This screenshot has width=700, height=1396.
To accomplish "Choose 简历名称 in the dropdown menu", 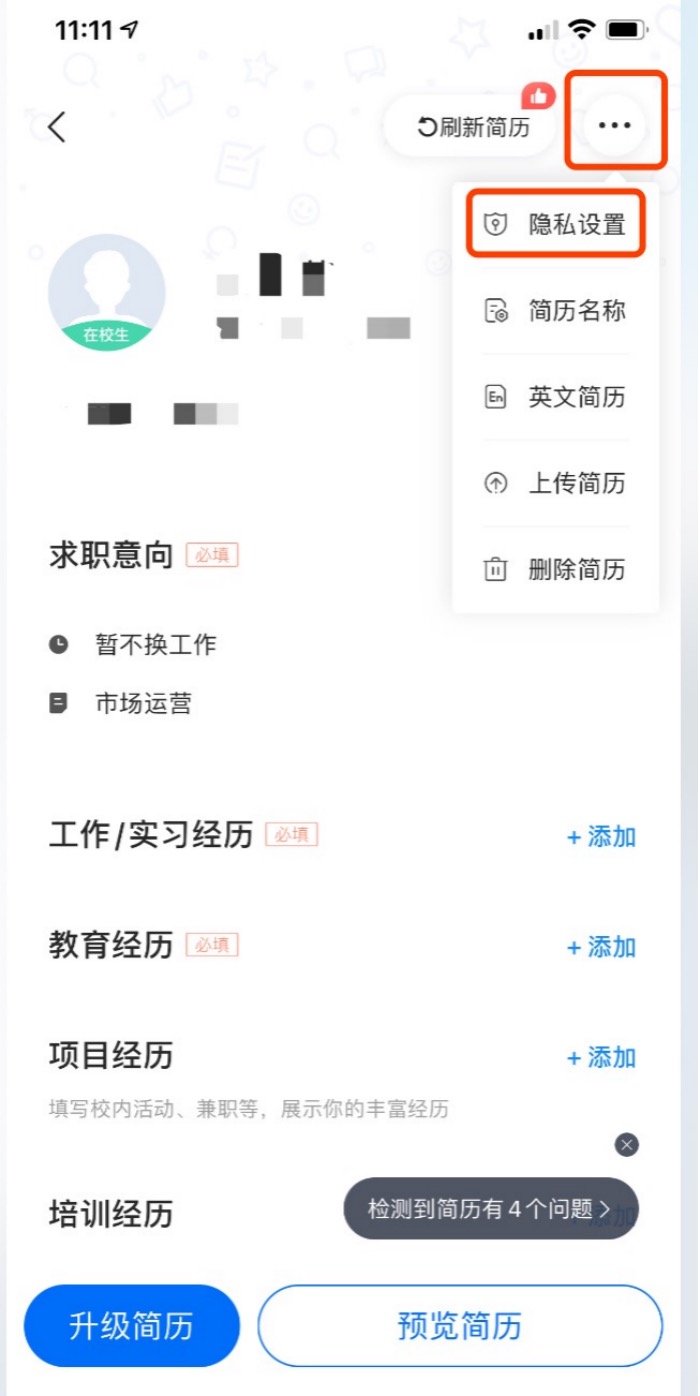I will coord(556,311).
